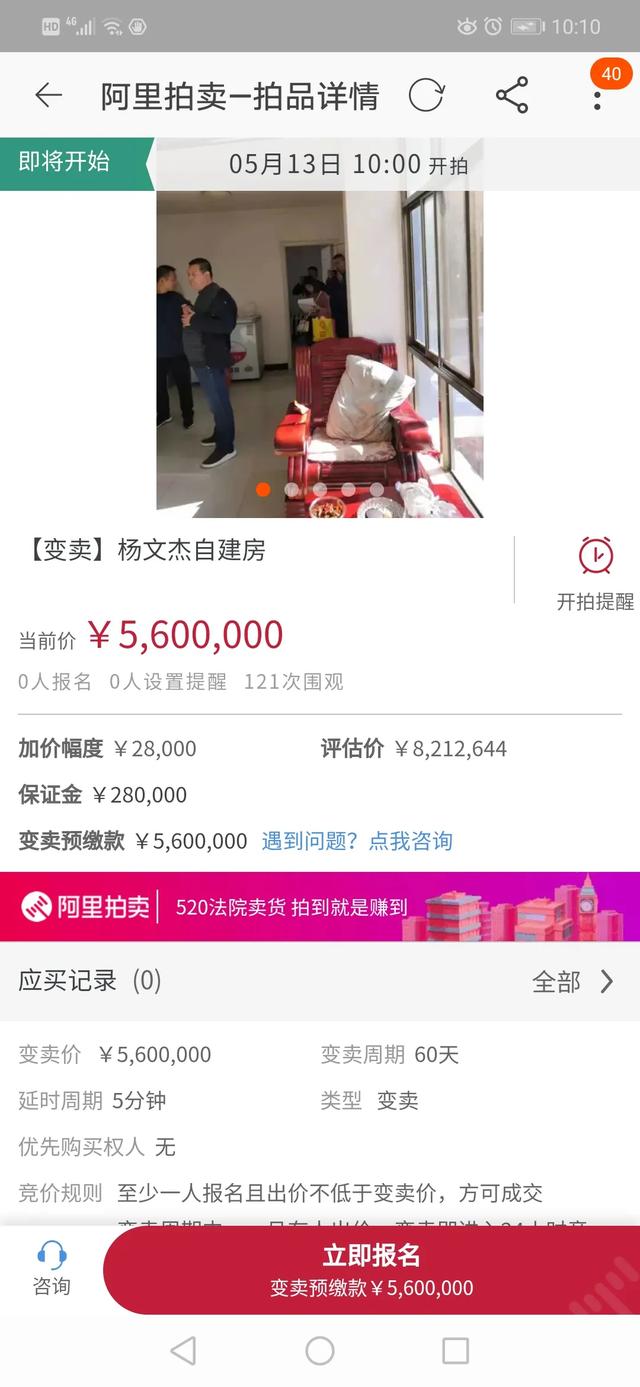This screenshot has width=640, height=1387.
Task: Open the 阿里拍卖 520法院卖货 banner
Action: pyautogui.click(x=320, y=907)
